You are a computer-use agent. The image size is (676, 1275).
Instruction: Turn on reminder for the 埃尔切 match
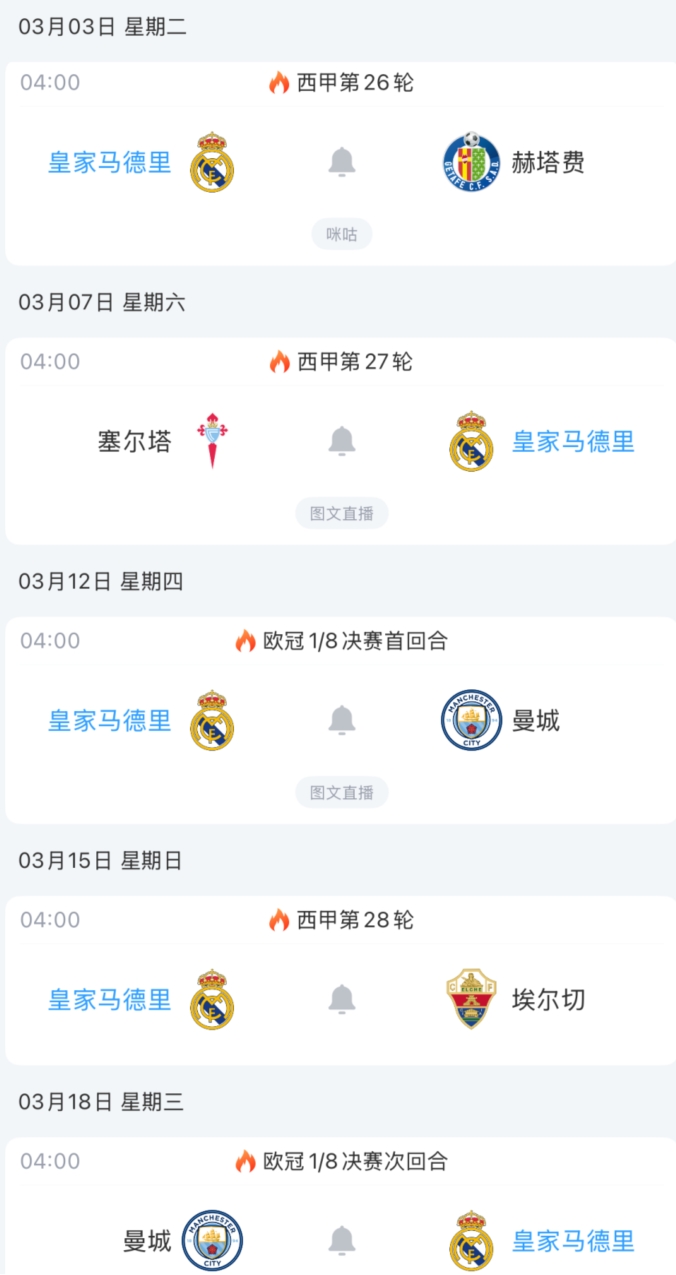pyautogui.click(x=342, y=998)
